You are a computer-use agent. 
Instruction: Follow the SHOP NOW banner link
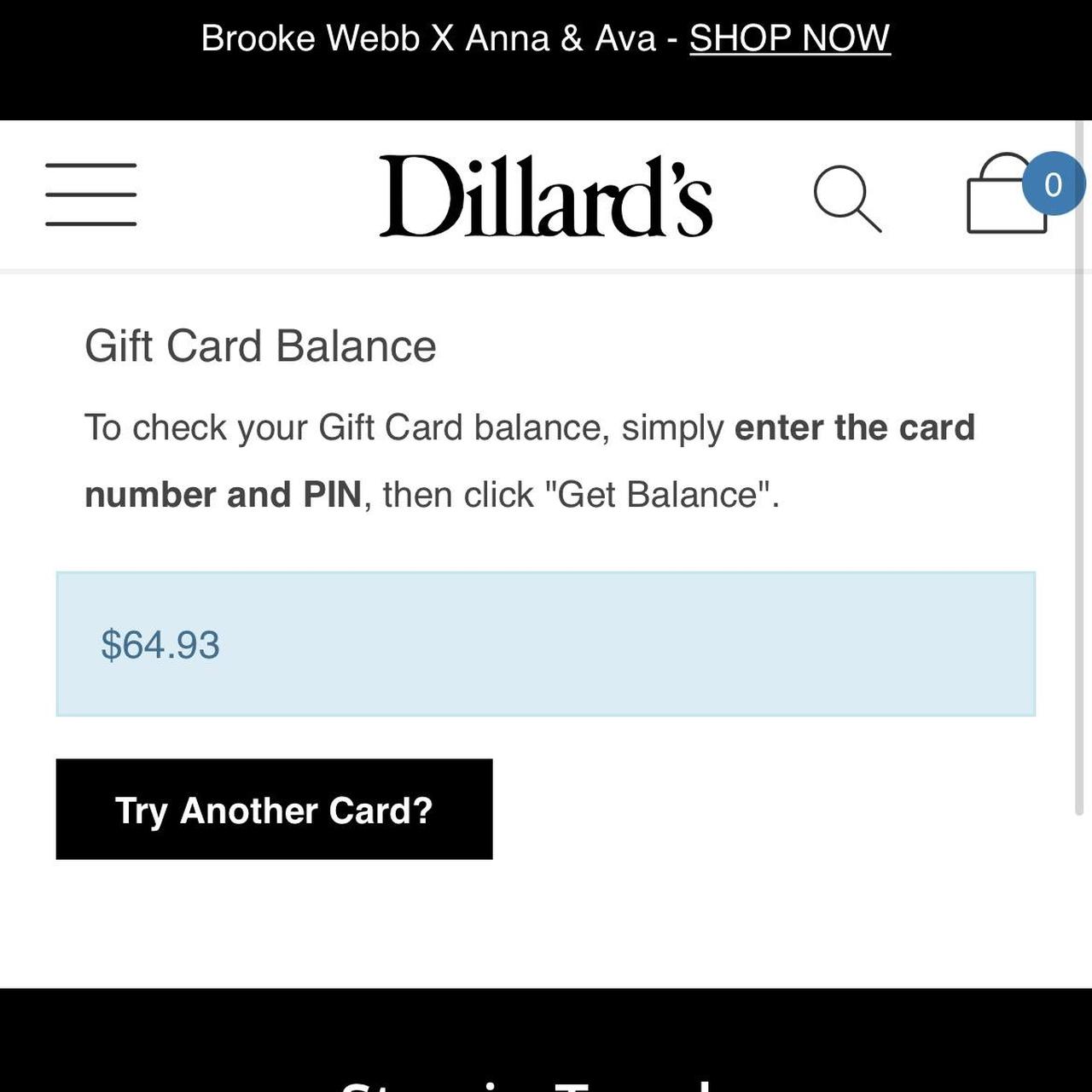(x=789, y=38)
